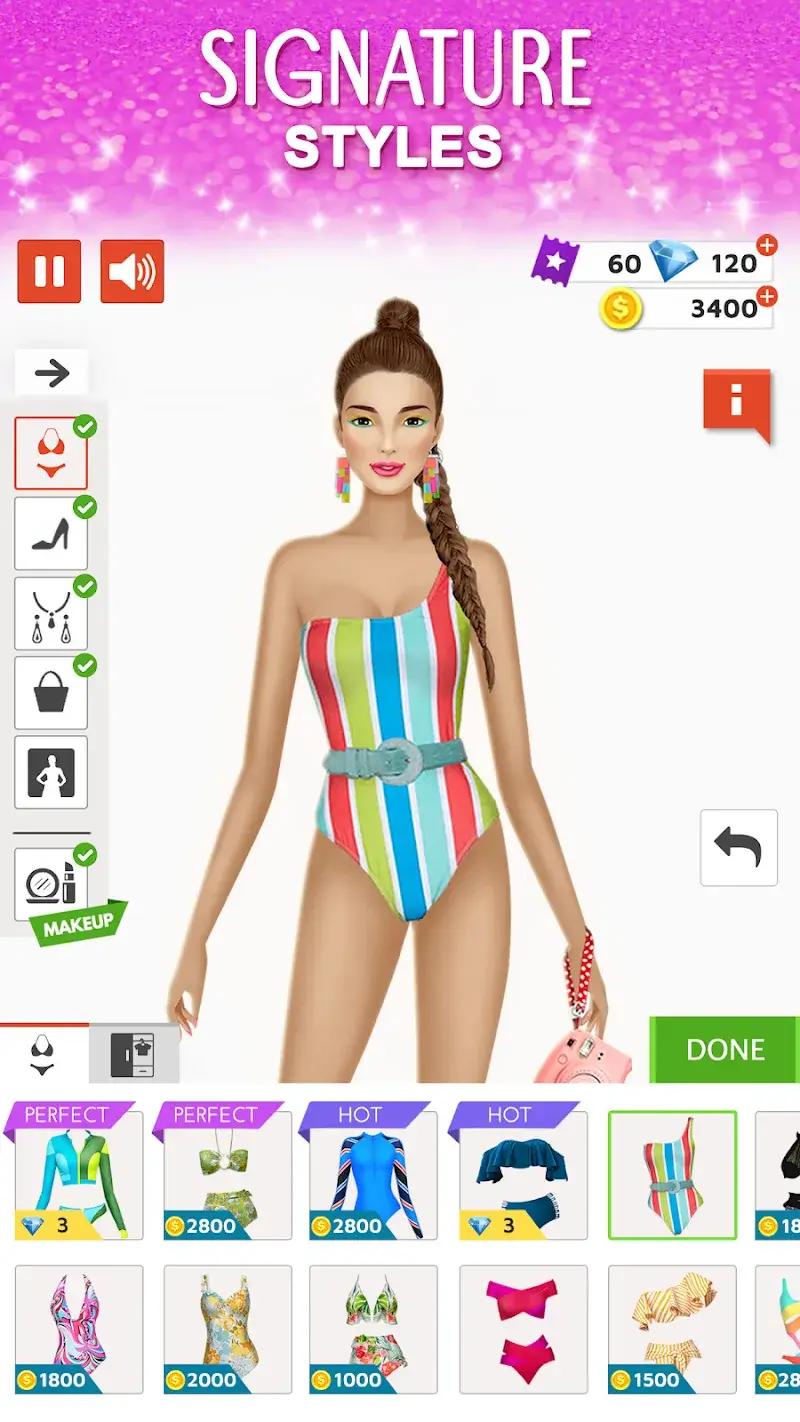800x1422 pixels.
Task: Open the Makeup category
Action: (51, 884)
